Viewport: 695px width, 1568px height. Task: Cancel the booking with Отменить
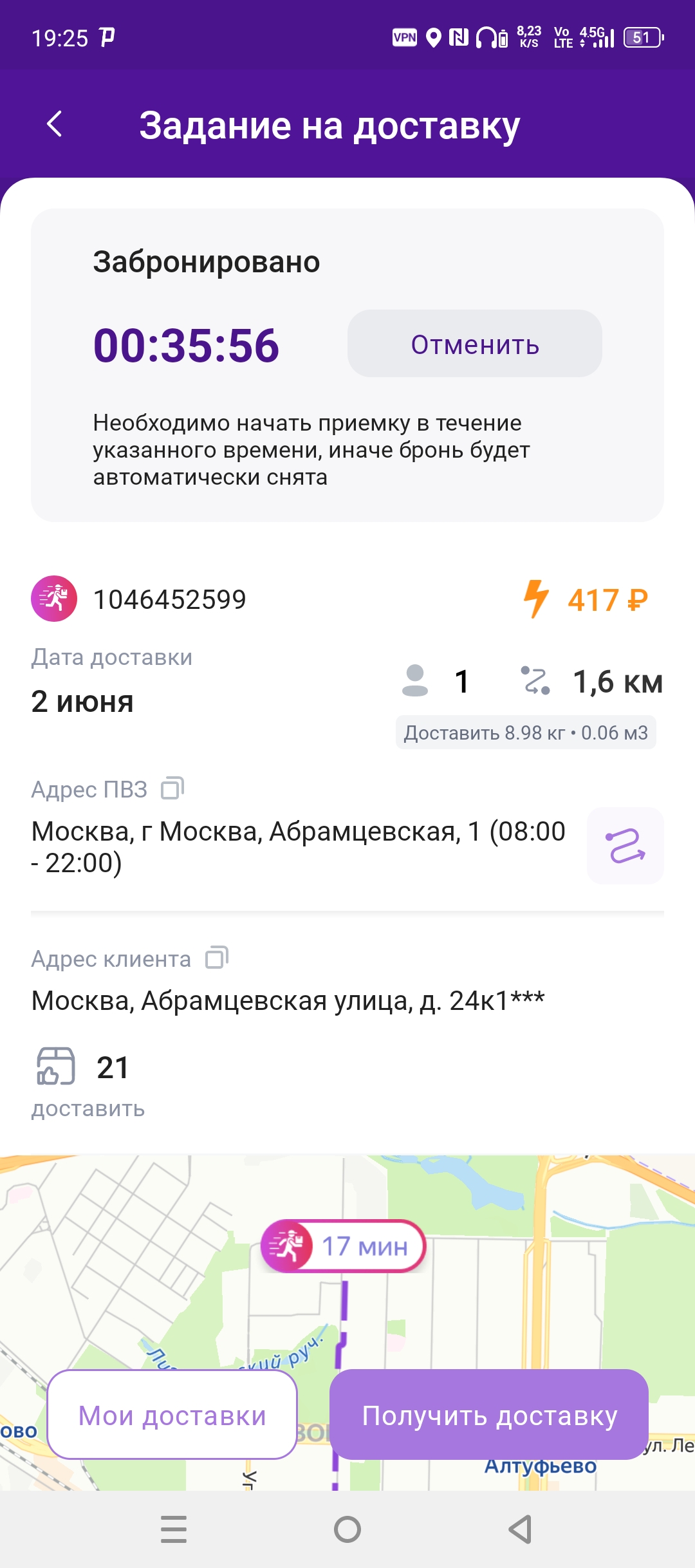coord(474,344)
